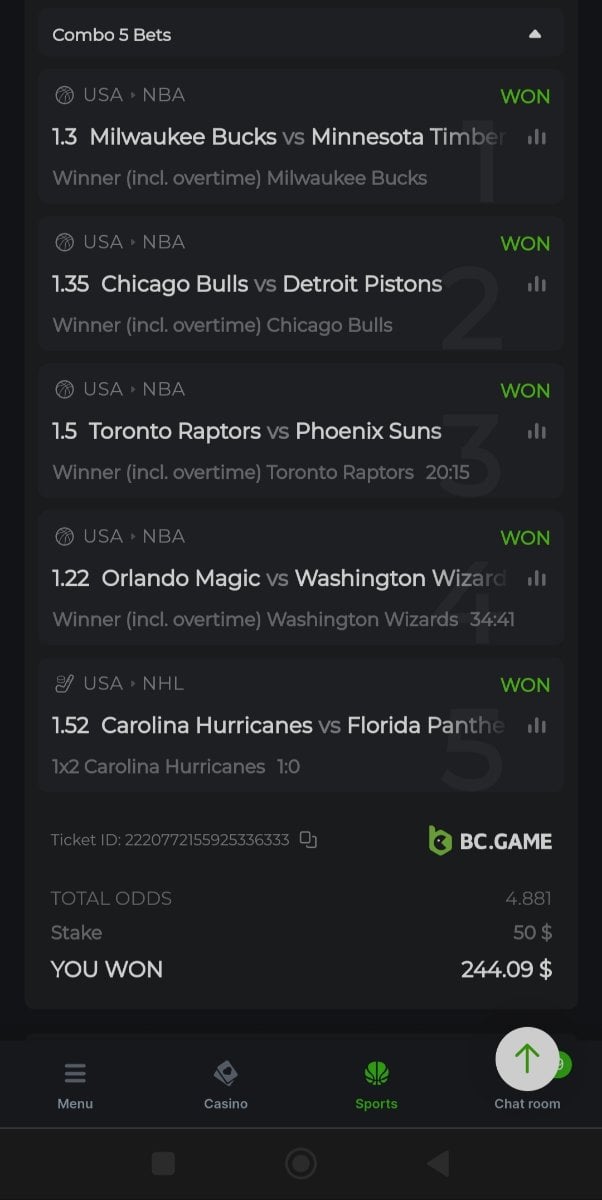Switch to the Casino tab
This screenshot has height=1200, width=602.
[x=226, y=1085]
